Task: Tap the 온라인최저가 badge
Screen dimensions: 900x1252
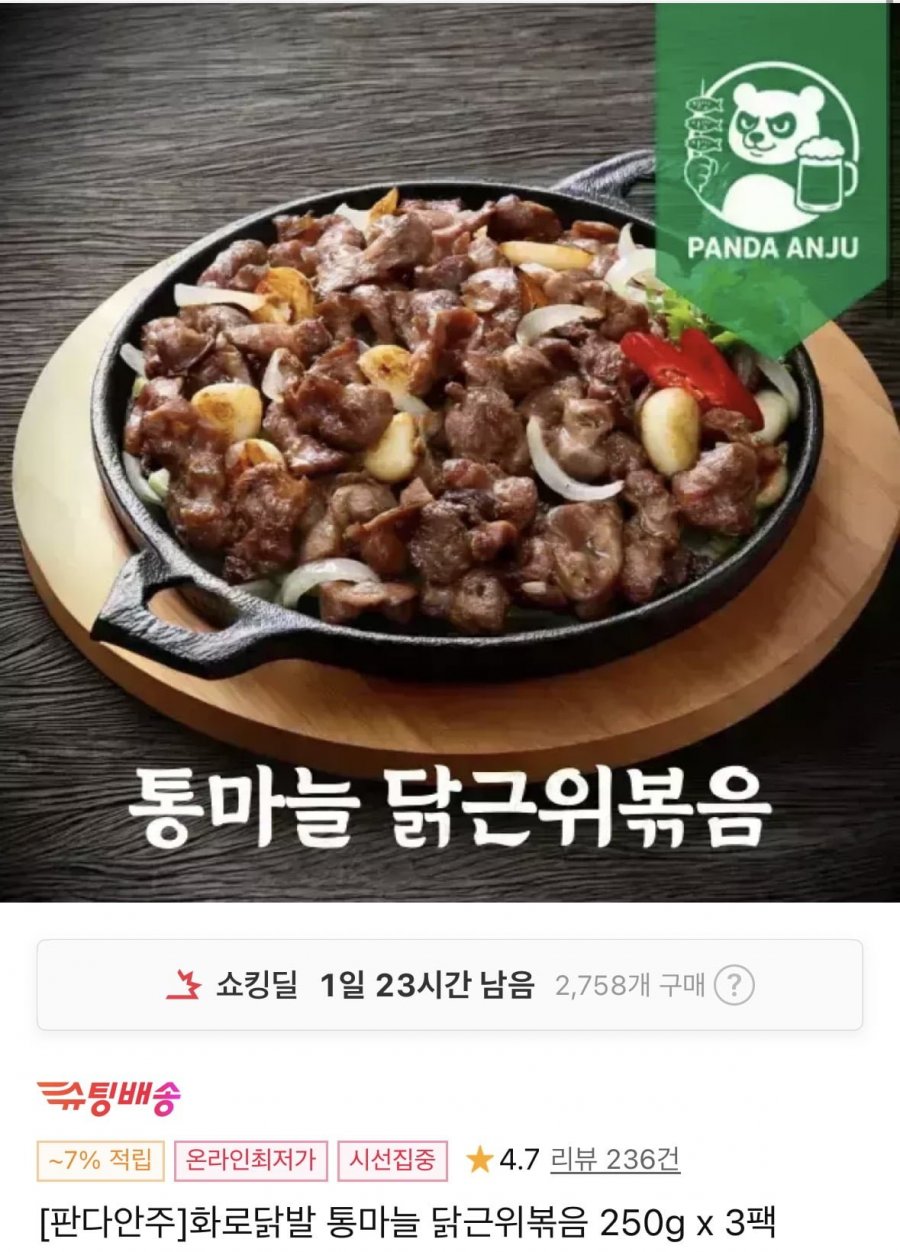Action: [x=251, y=1160]
